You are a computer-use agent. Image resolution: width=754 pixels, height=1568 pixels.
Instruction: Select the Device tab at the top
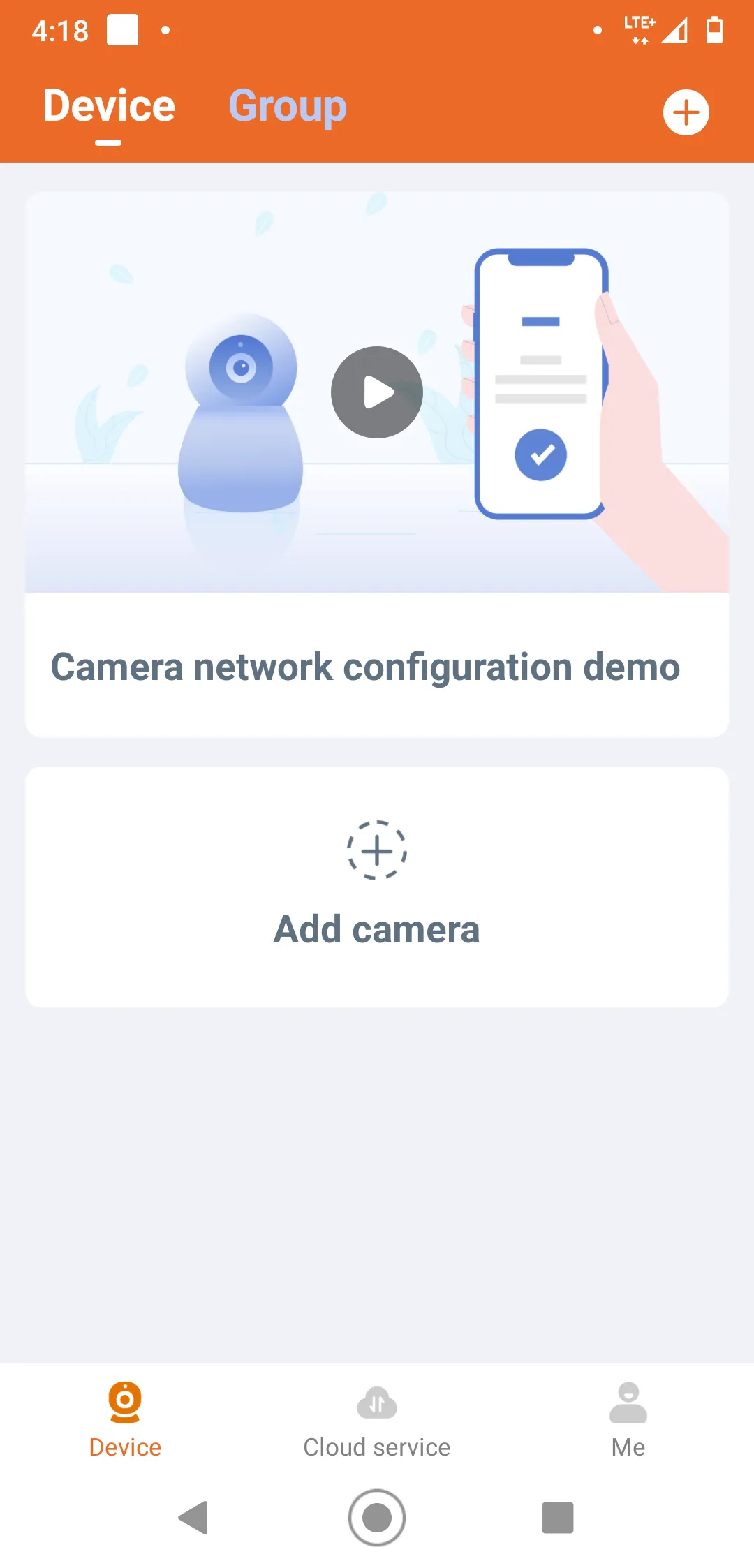click(109, 106)
